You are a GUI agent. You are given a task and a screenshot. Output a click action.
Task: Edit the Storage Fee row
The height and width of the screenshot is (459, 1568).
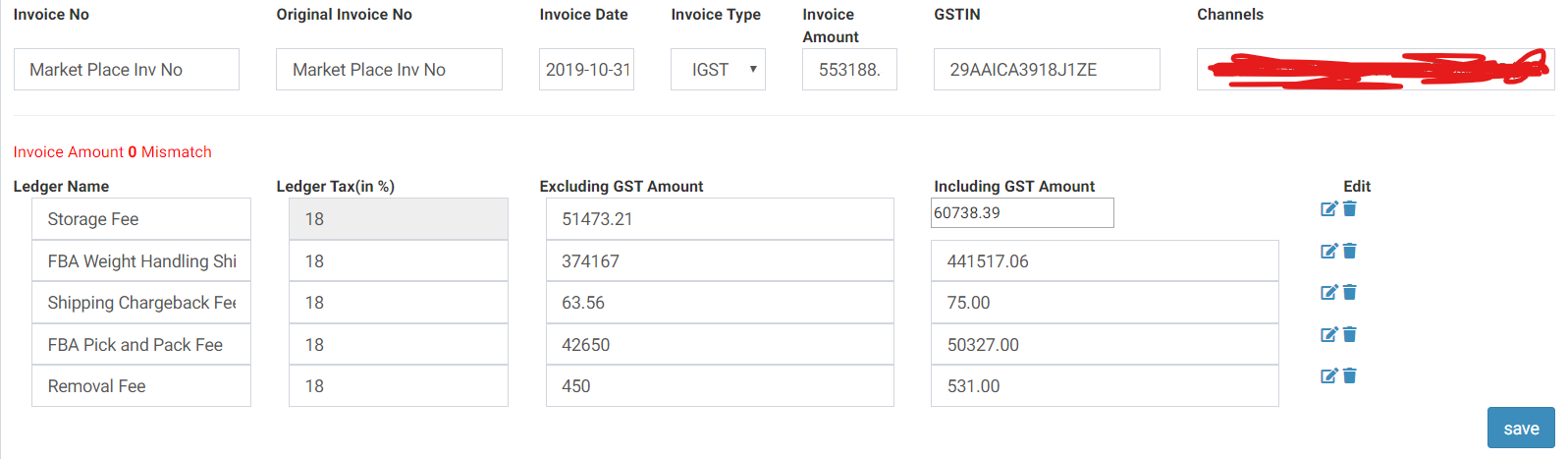1328,208
